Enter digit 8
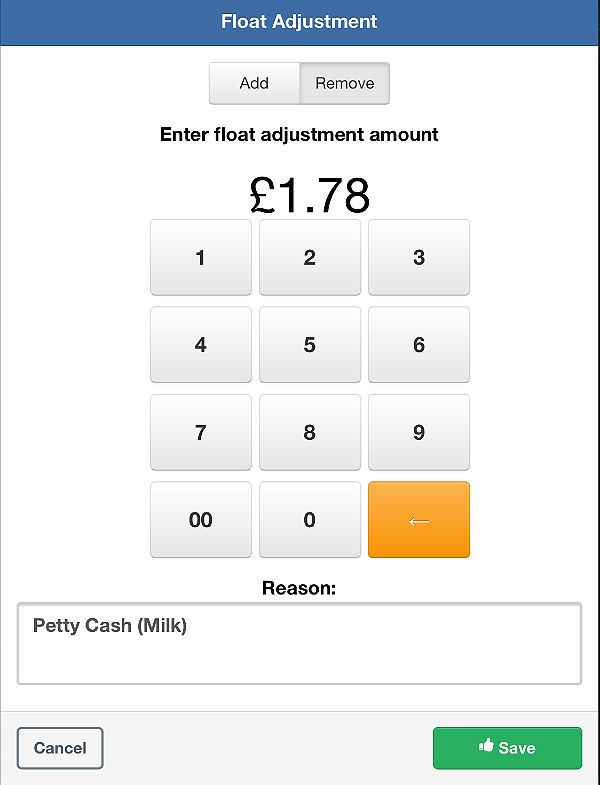The height and width of the screenshot is (785, 600). coord(310,432)
